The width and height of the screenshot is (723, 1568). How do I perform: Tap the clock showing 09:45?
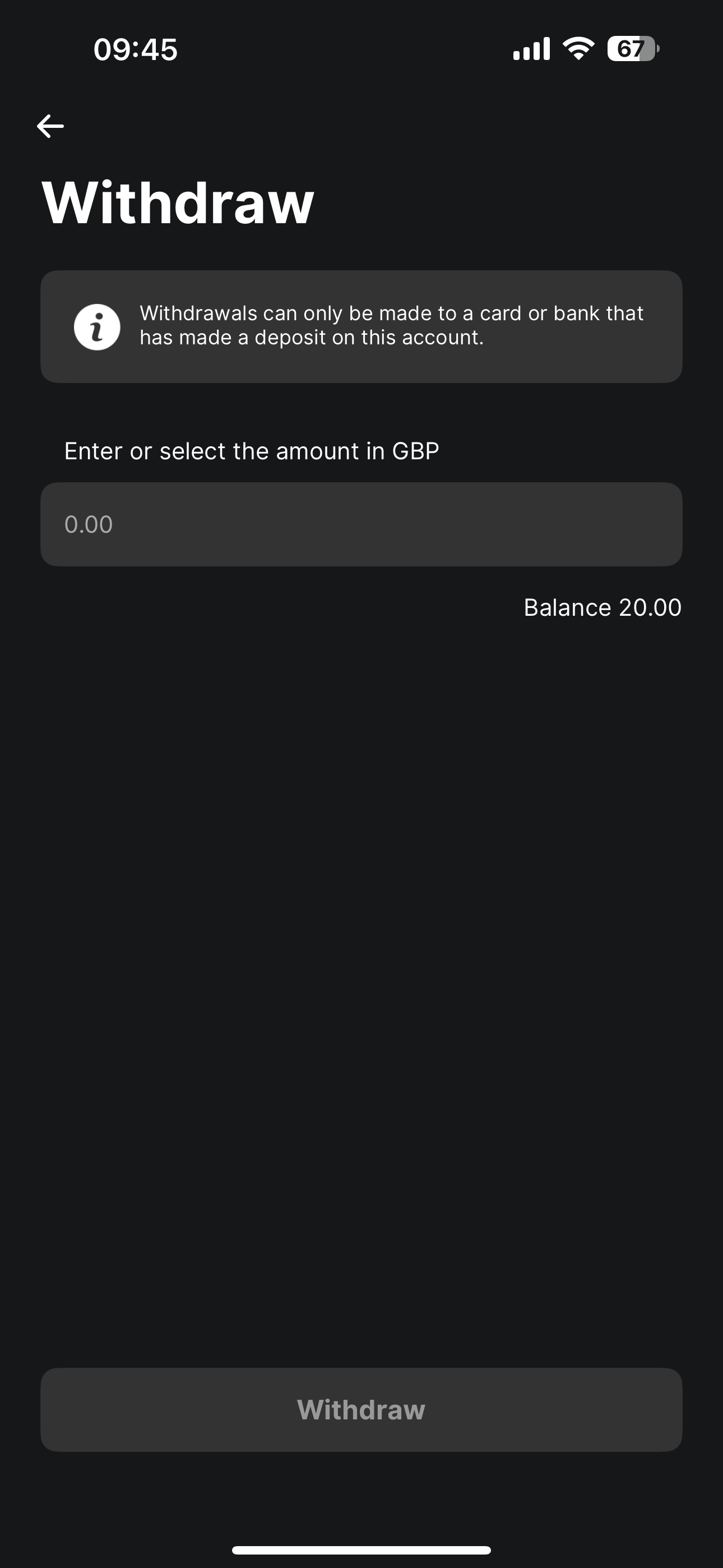pyautogui.click(x=135, y=49)
